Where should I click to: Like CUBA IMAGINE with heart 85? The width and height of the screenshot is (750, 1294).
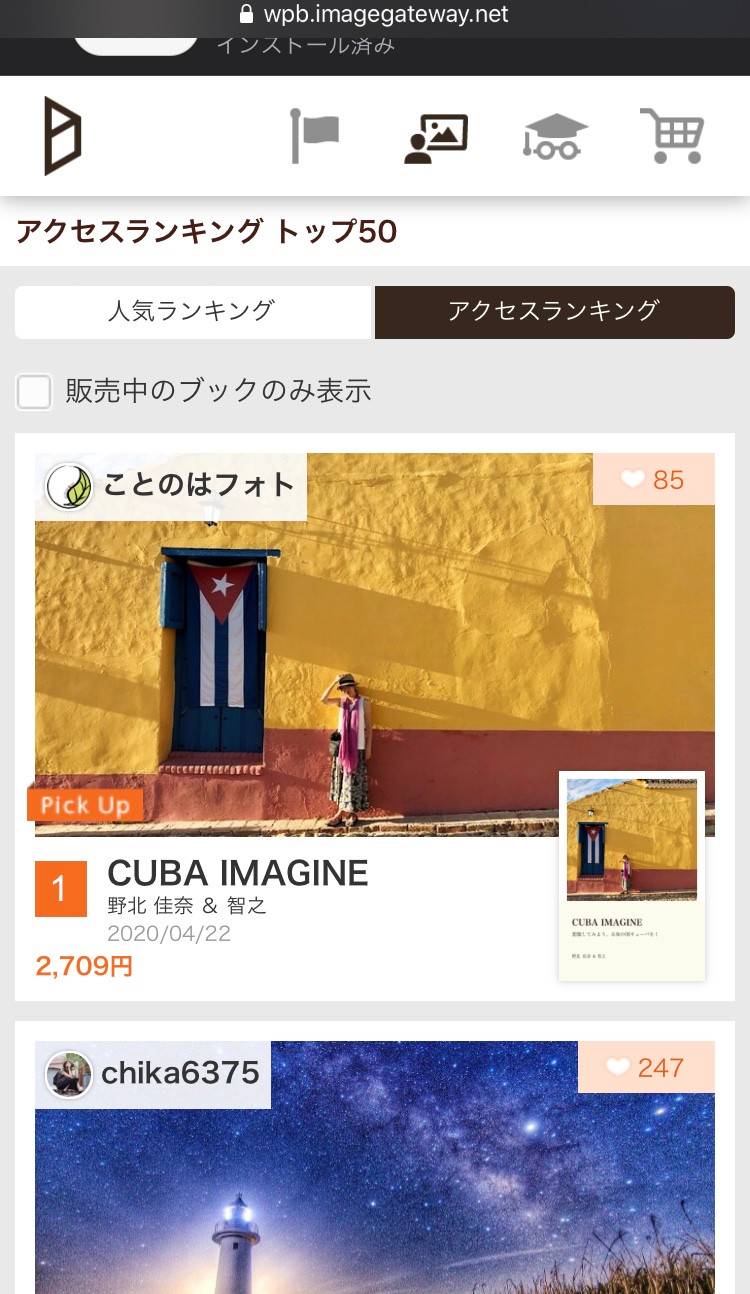[x=654, y=480]
